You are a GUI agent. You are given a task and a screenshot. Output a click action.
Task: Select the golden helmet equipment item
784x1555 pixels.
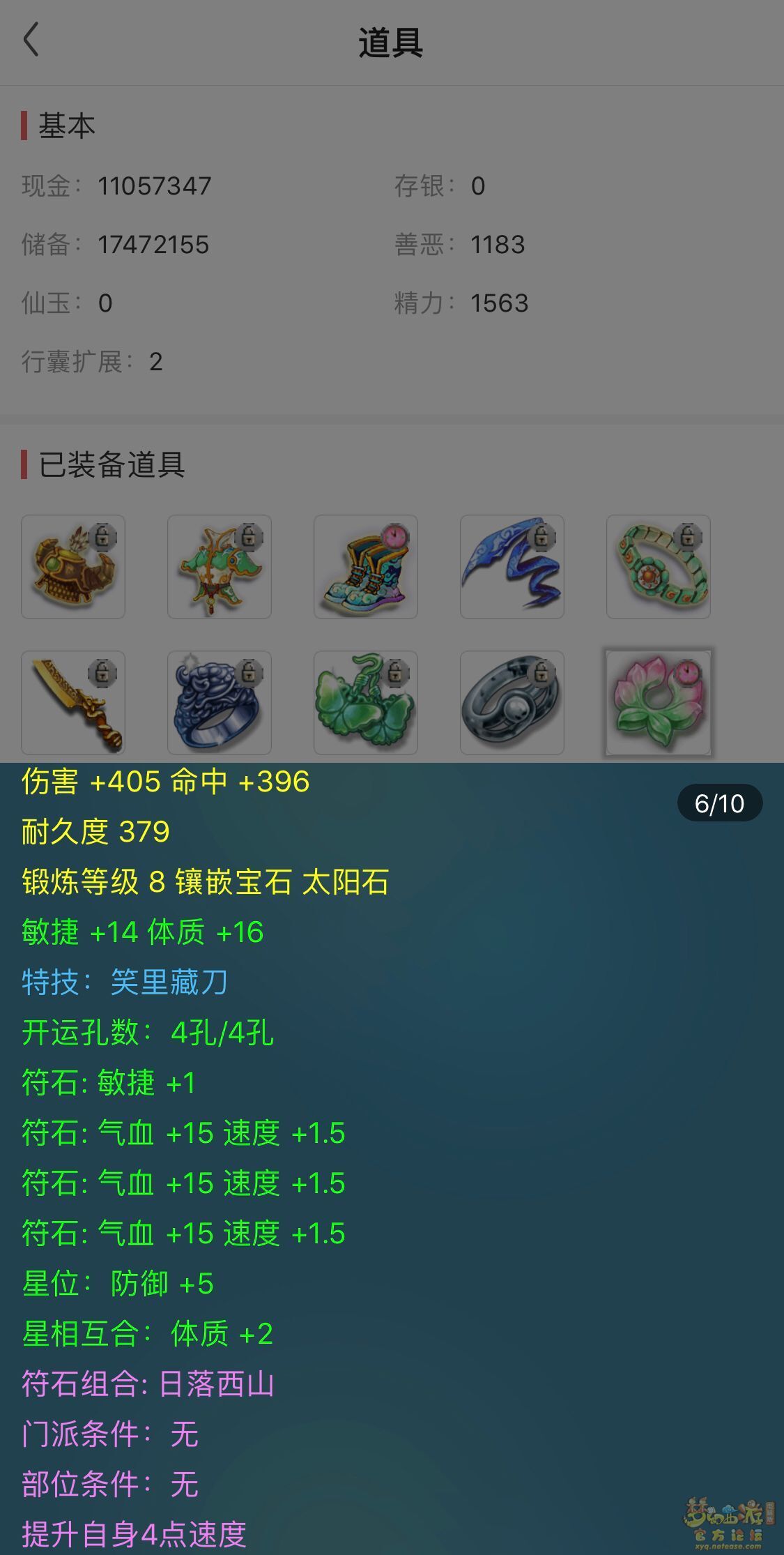click(73, 567)
